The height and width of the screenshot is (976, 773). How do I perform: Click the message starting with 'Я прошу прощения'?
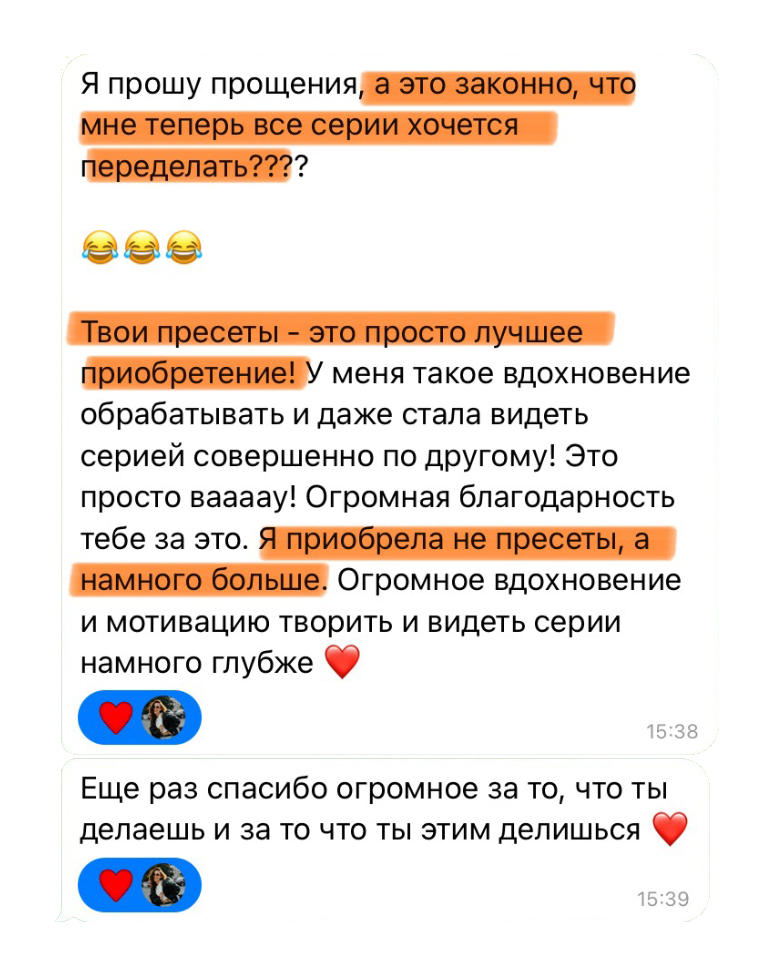(350, 125)
